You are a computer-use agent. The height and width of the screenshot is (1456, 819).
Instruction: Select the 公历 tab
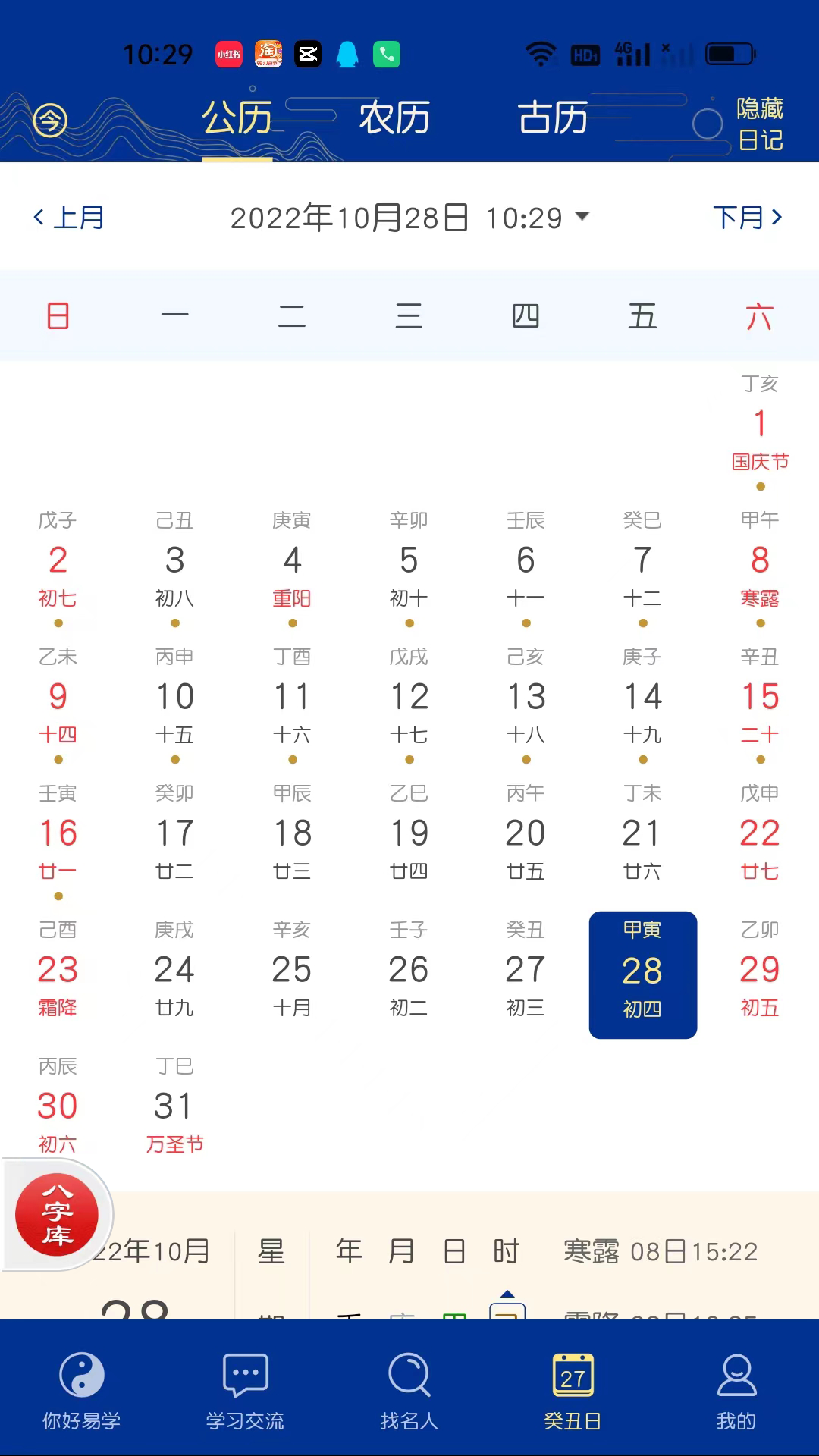point(237,119)
